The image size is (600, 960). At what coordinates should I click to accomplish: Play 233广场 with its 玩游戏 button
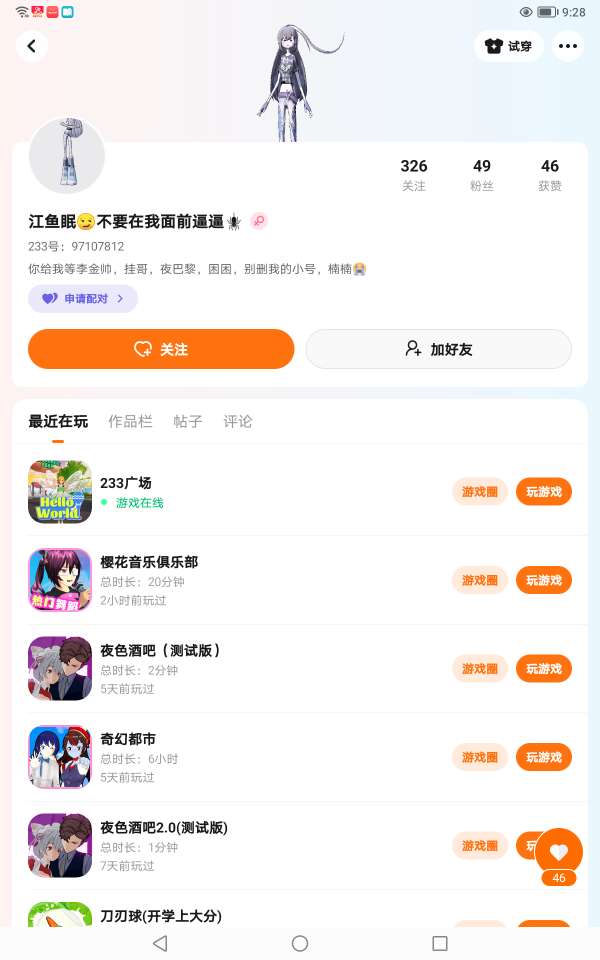click(x=543, y=491)
